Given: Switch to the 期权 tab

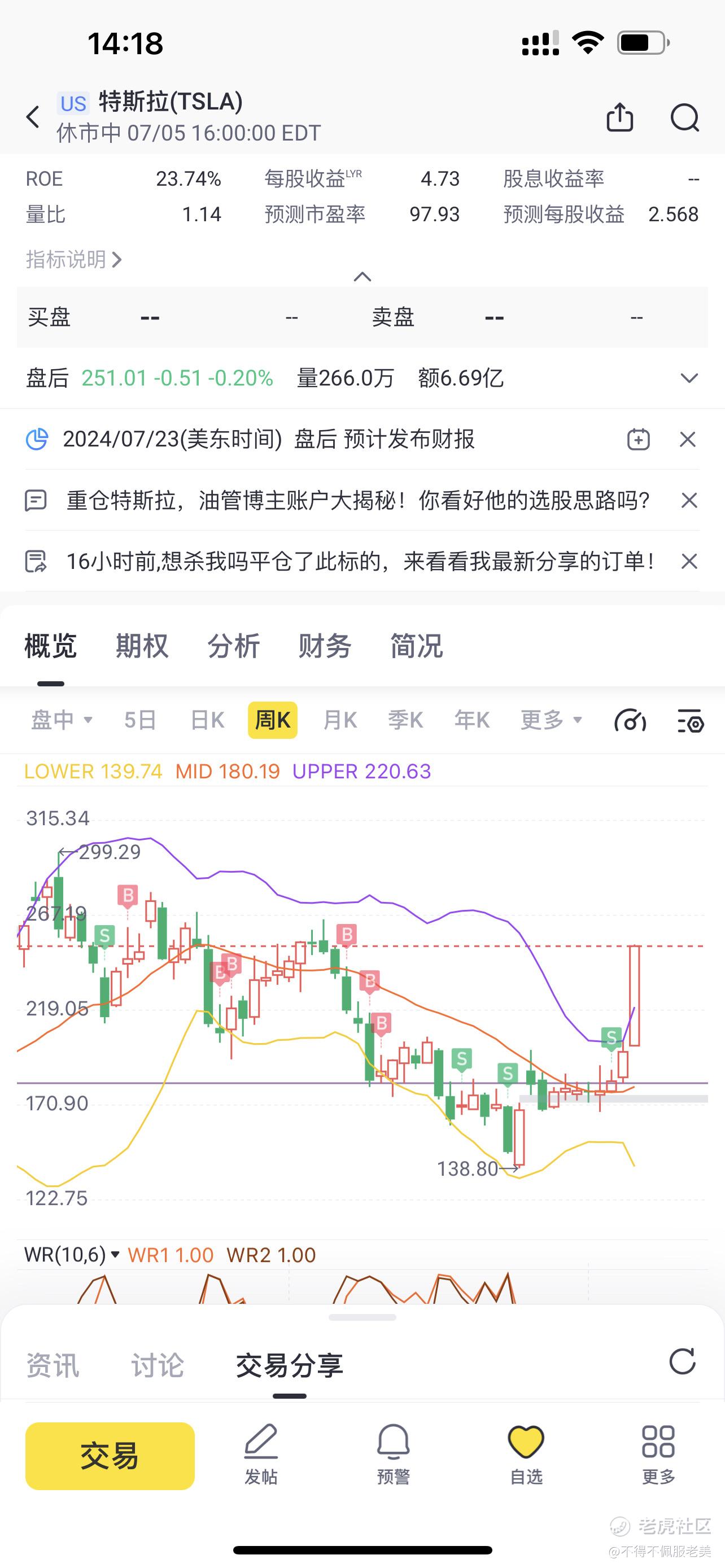Looking at the screenshot, I should (142, 646).
